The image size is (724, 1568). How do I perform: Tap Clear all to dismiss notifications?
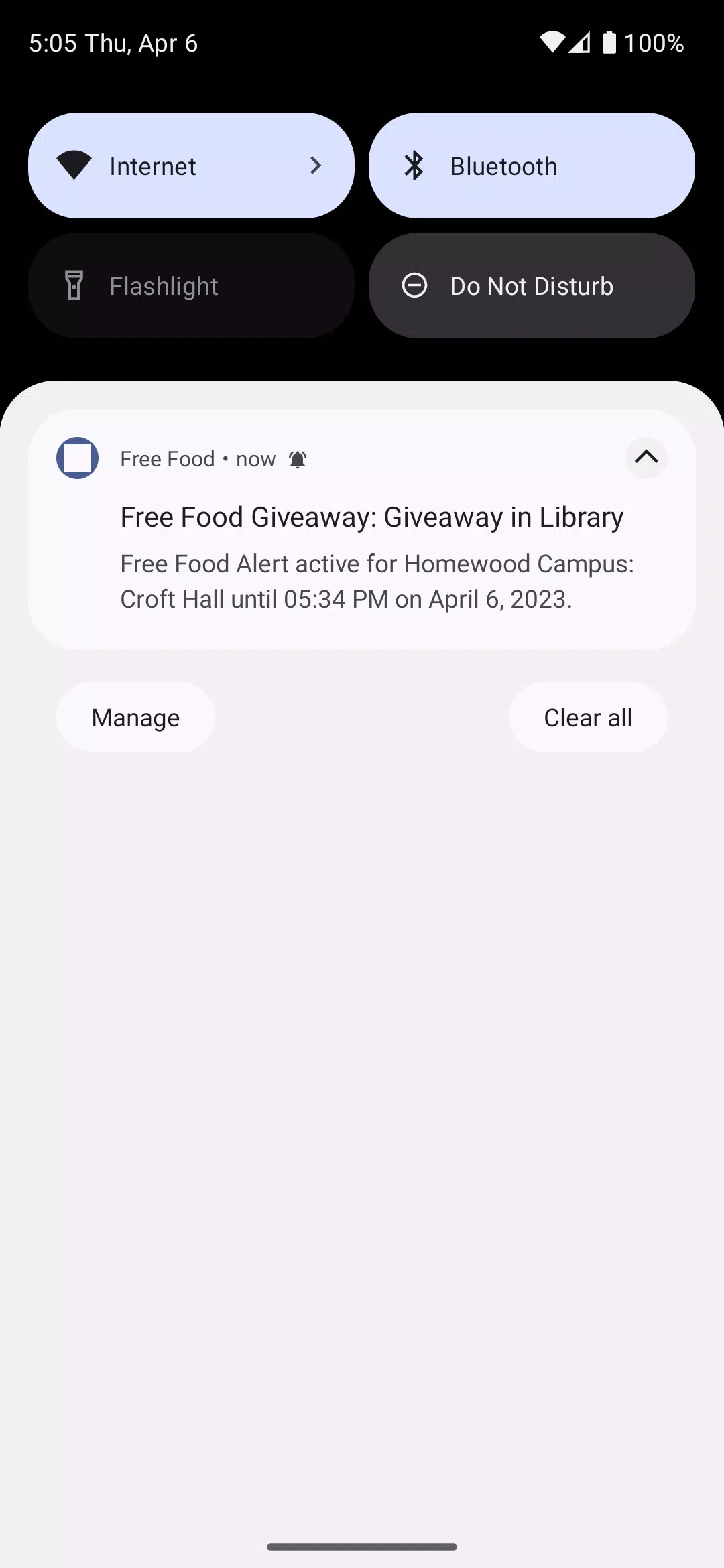pyautogui.click(x=588, y=717)
